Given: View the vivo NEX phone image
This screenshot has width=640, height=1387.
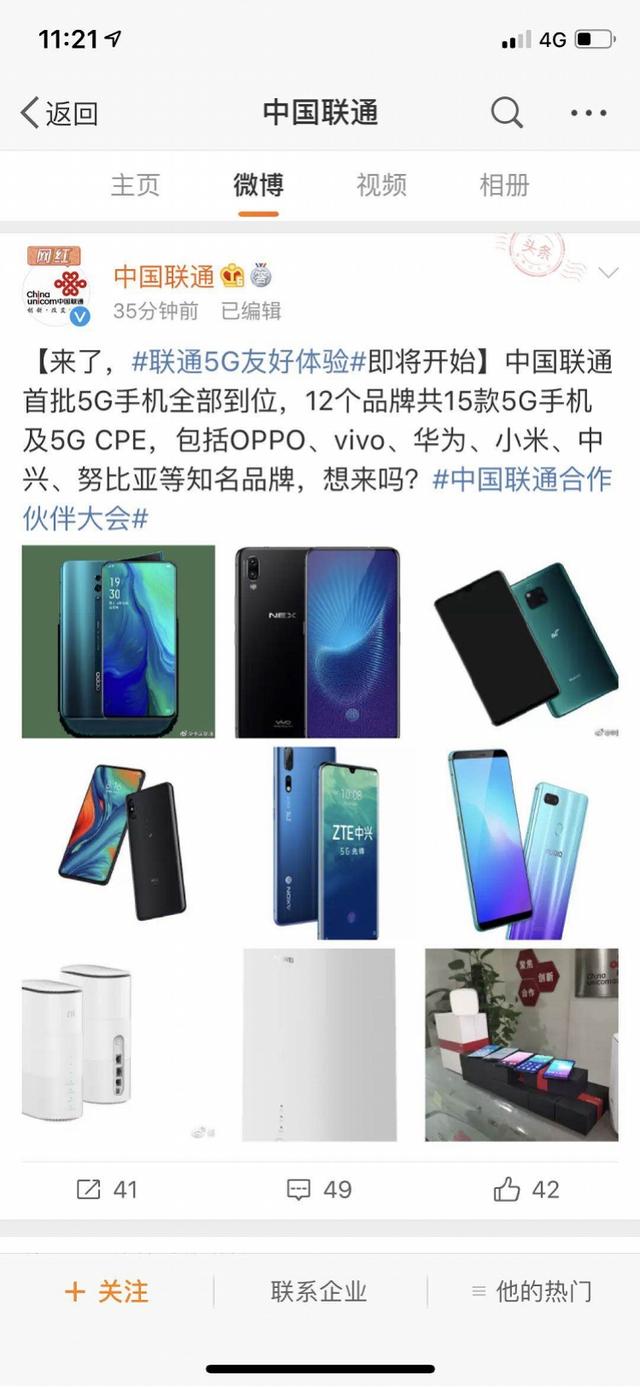Looking at the screenshot, I should [x=318, y=641].
